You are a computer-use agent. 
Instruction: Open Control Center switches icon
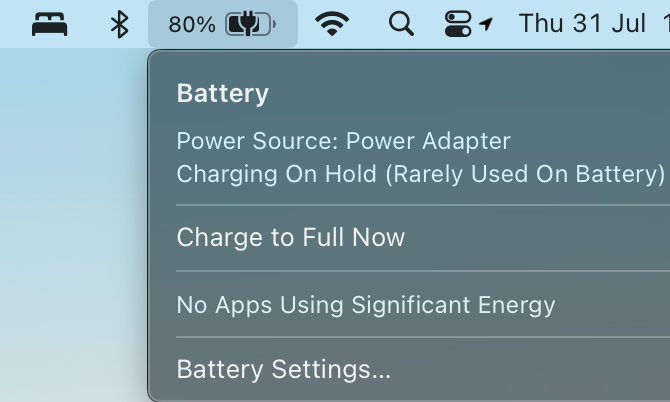click(457, 24)
